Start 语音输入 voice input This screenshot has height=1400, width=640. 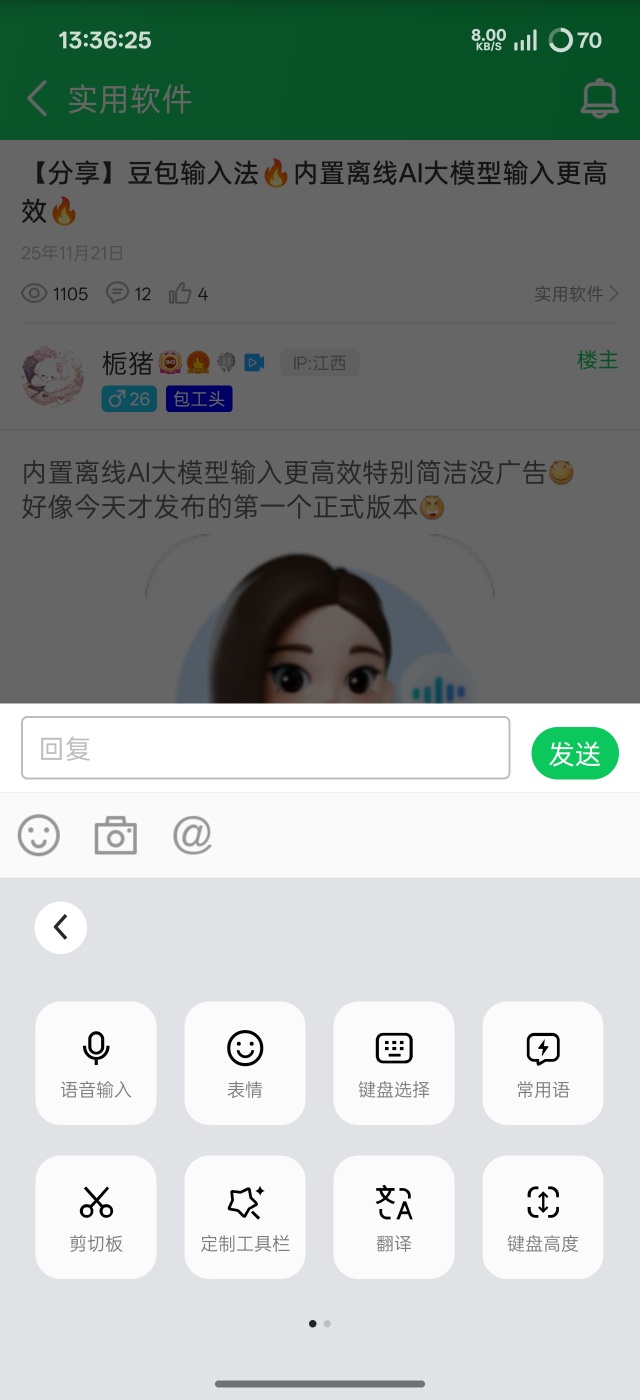96,1063
